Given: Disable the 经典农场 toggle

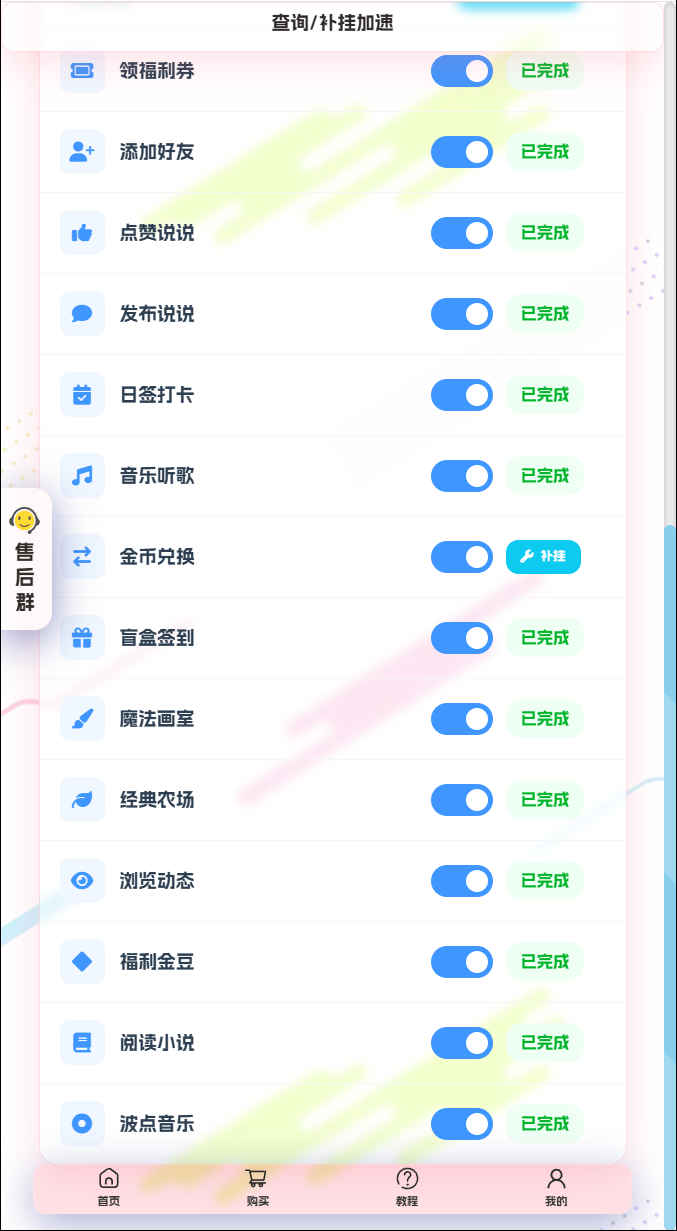Looking at the screenshot, I should pyautogui.click(x=462, y=800).
